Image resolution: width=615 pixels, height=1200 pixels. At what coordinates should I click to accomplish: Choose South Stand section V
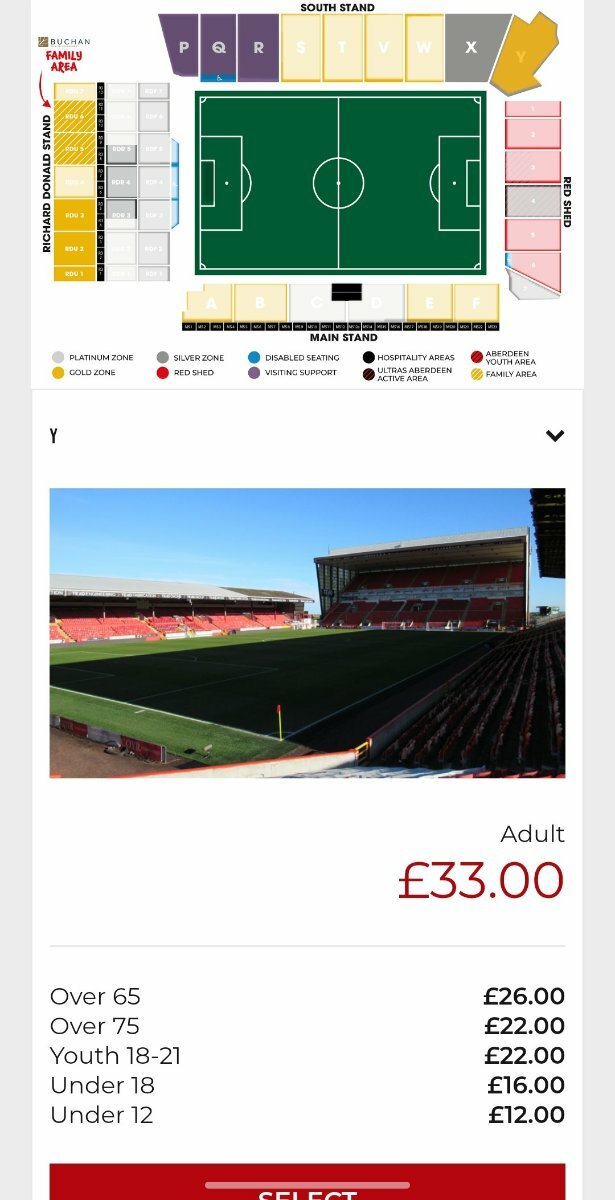[x=384, y=47]
